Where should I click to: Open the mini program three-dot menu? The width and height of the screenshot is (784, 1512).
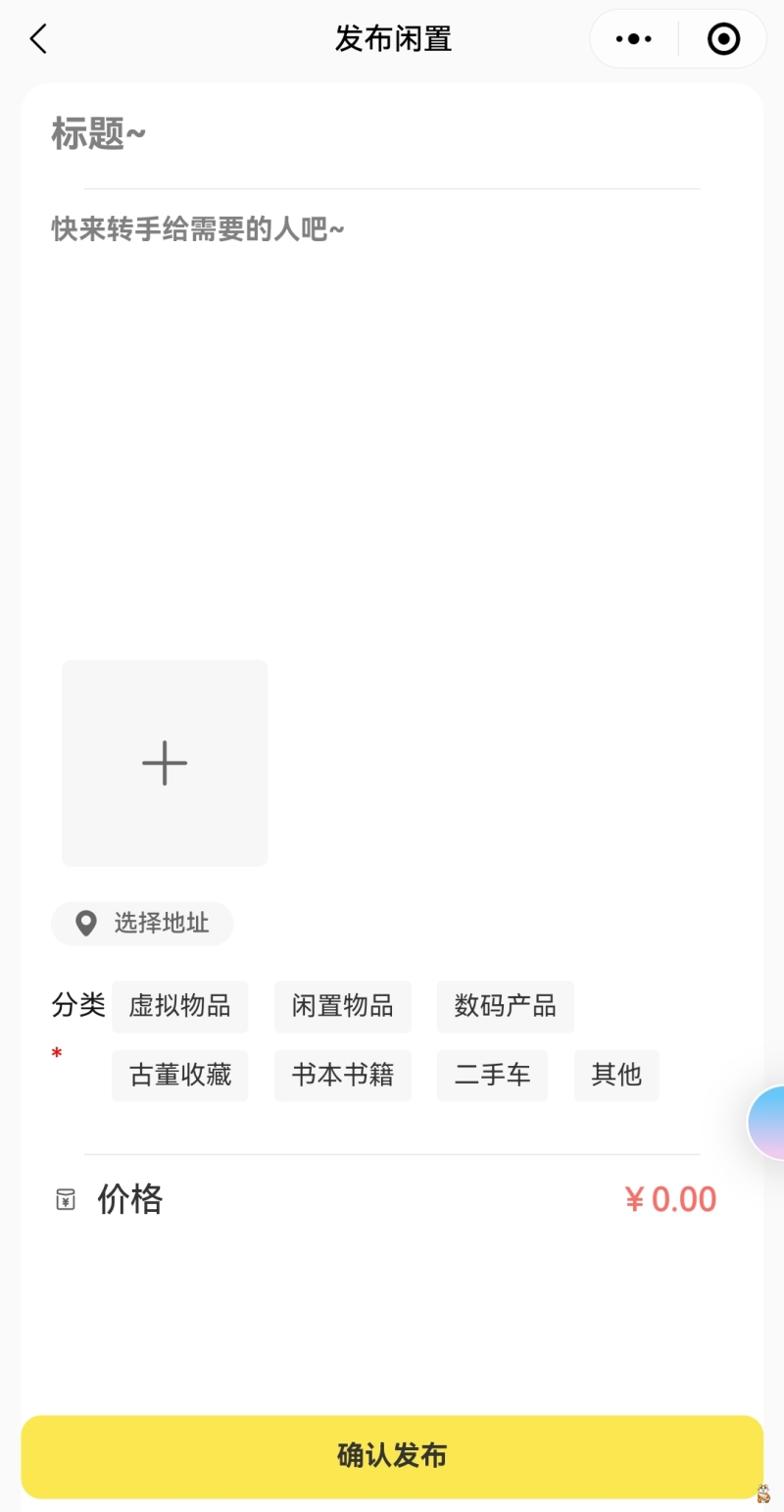633,39
